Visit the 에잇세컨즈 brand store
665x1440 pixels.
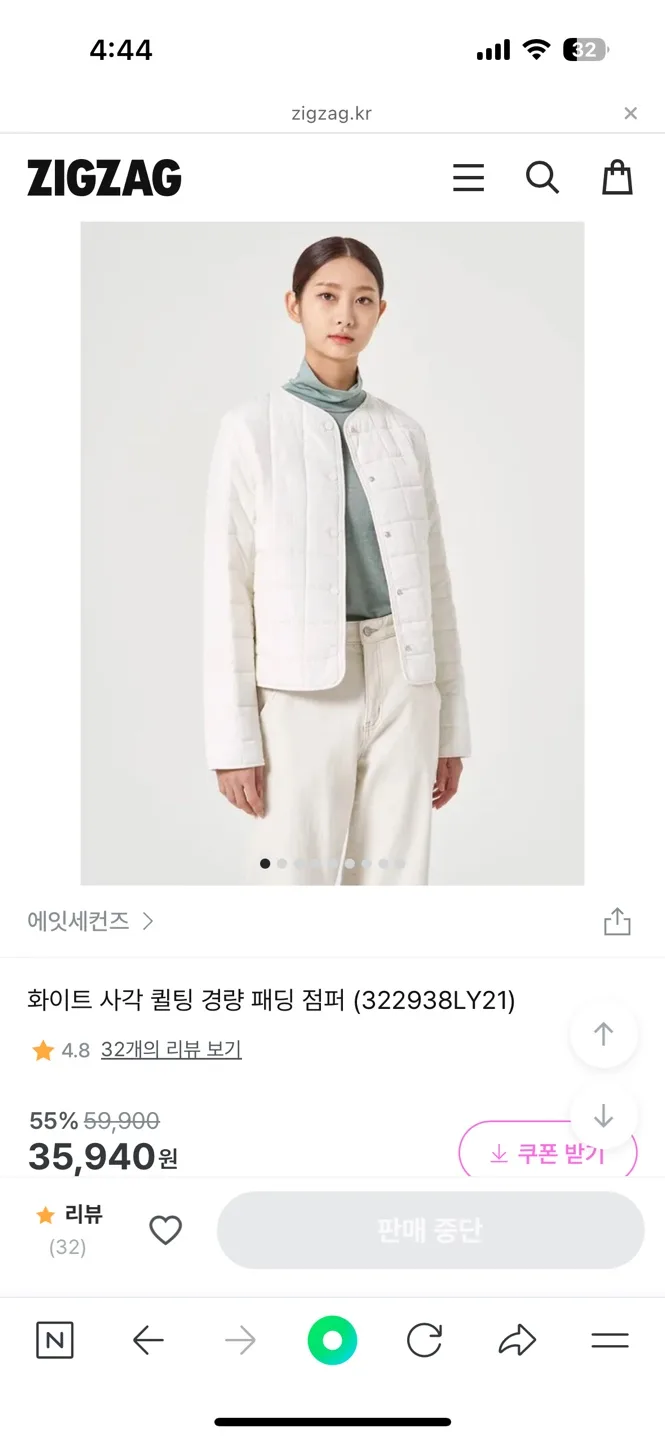click(90, 921)
